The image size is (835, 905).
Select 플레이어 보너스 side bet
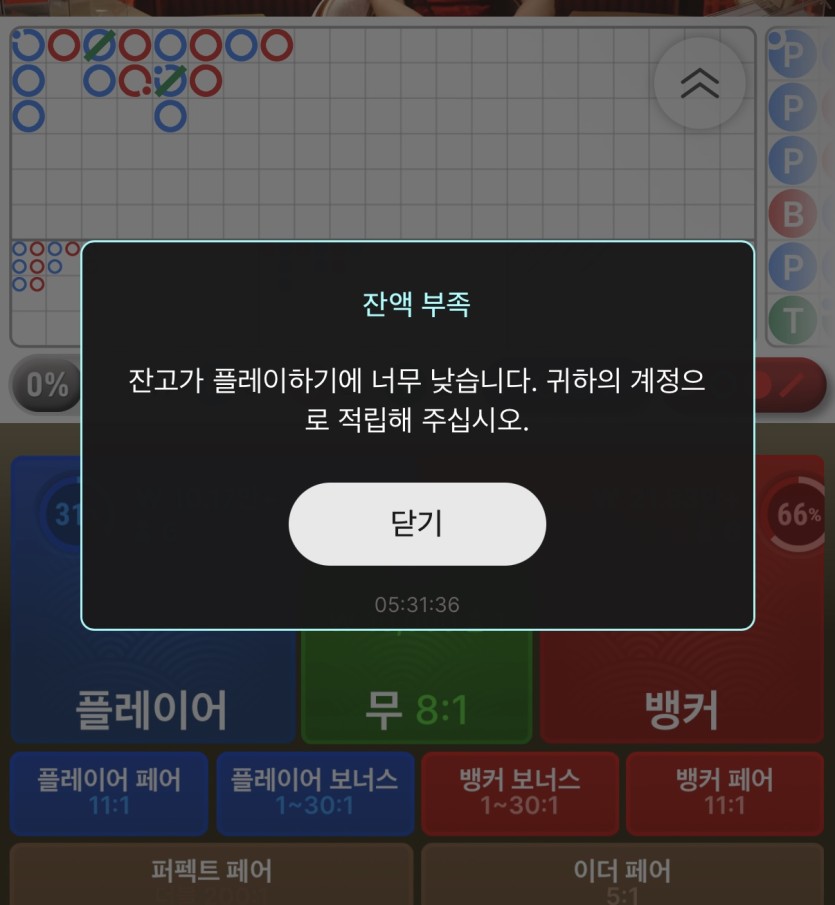pos(315,792)
